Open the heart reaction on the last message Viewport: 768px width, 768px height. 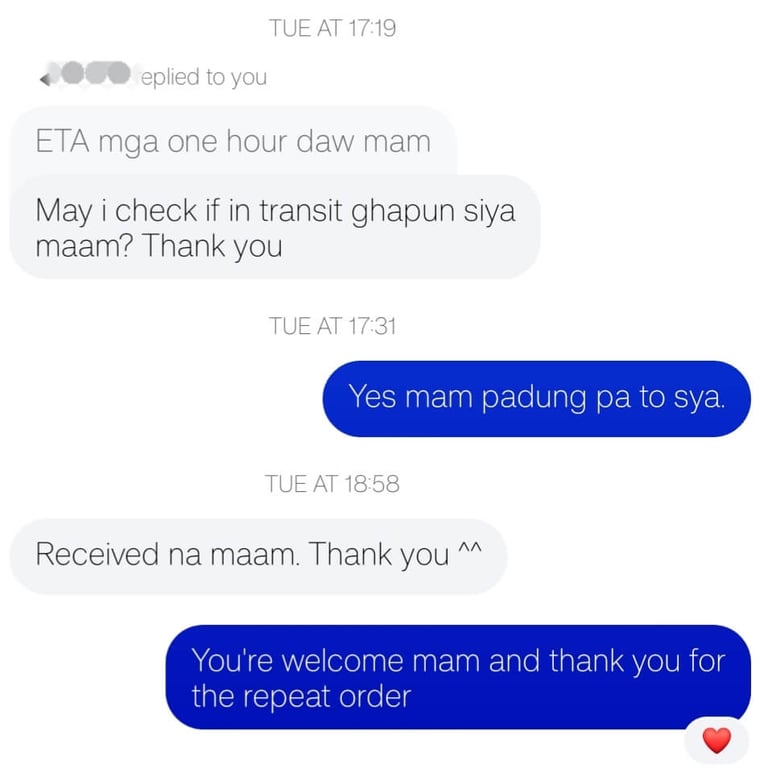pos(717,741)
